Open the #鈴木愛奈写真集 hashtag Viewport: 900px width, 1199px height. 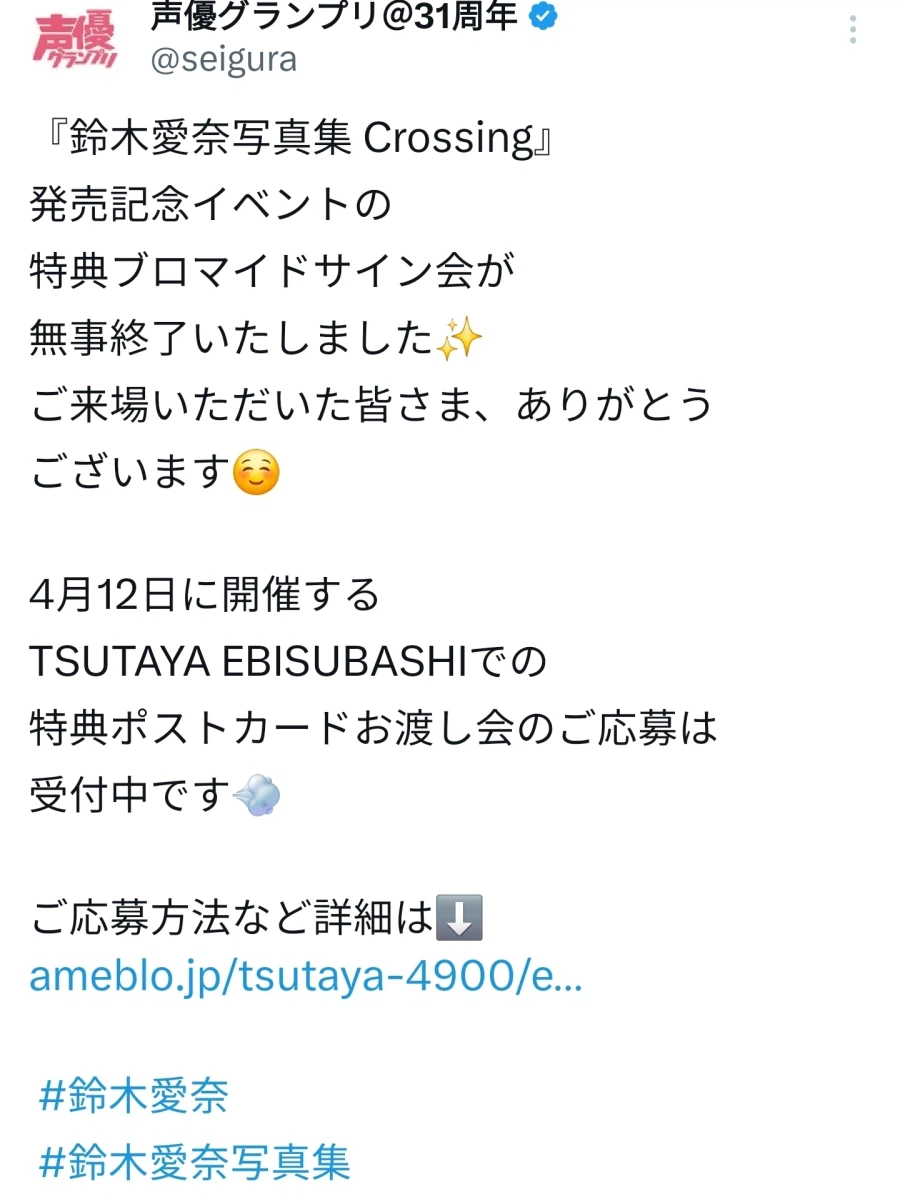(195, 1162)
